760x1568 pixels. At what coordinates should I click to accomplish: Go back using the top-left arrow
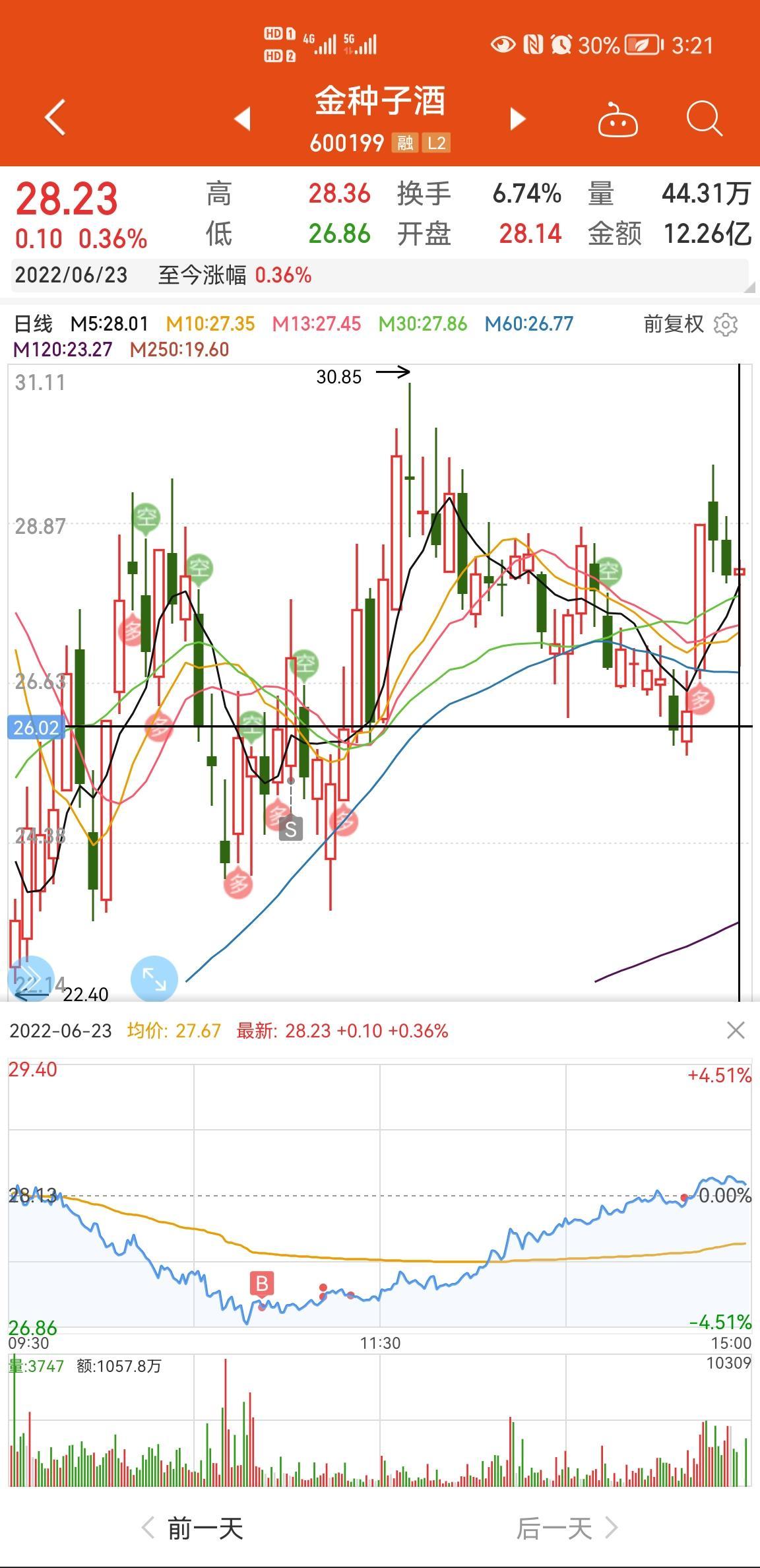click(55, 118)
